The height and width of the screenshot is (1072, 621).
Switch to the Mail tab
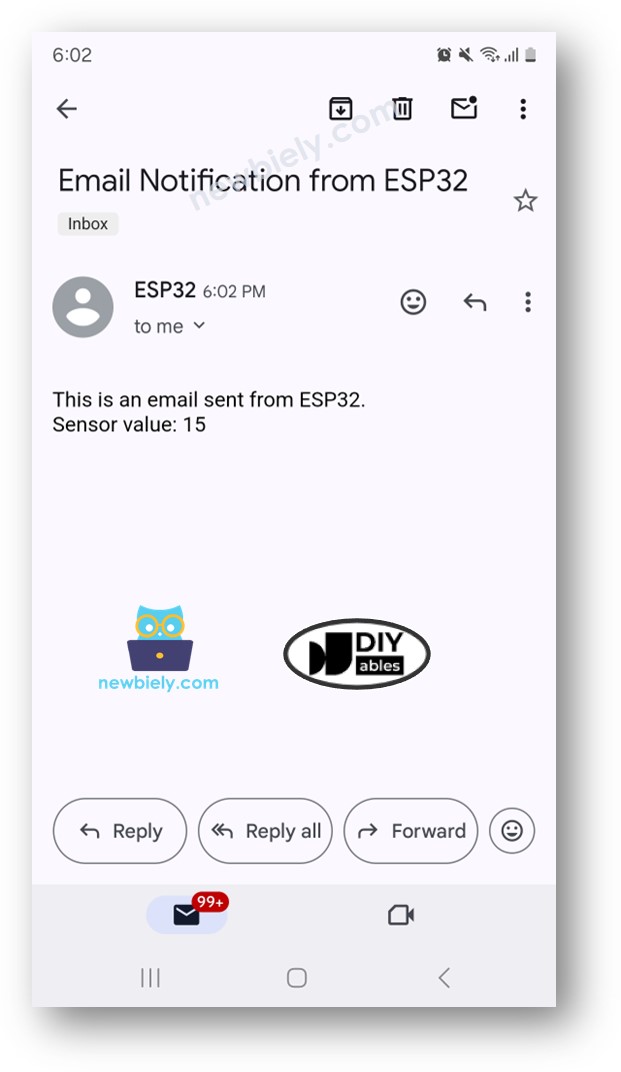(x=187, y=915)
